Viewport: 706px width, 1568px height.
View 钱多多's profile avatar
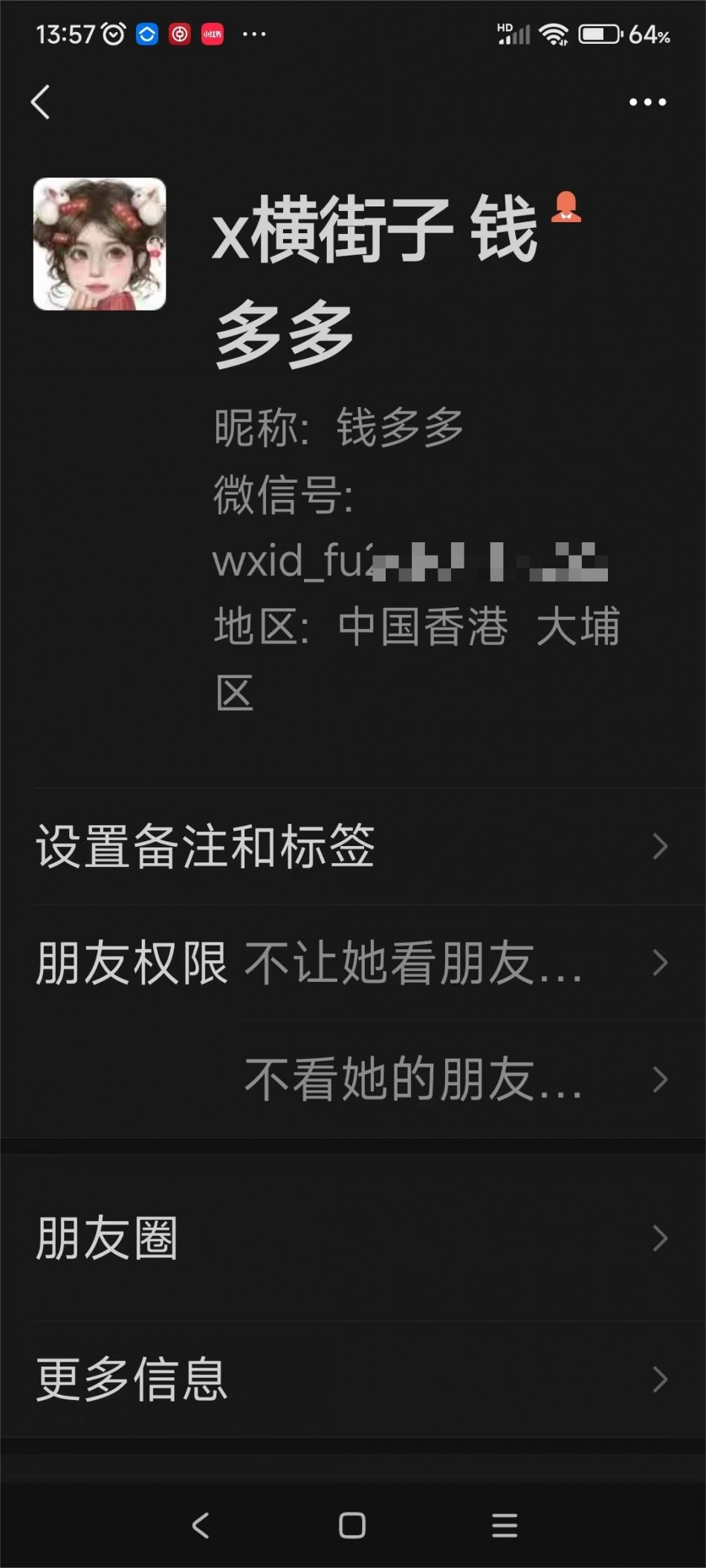pos(100,244)
